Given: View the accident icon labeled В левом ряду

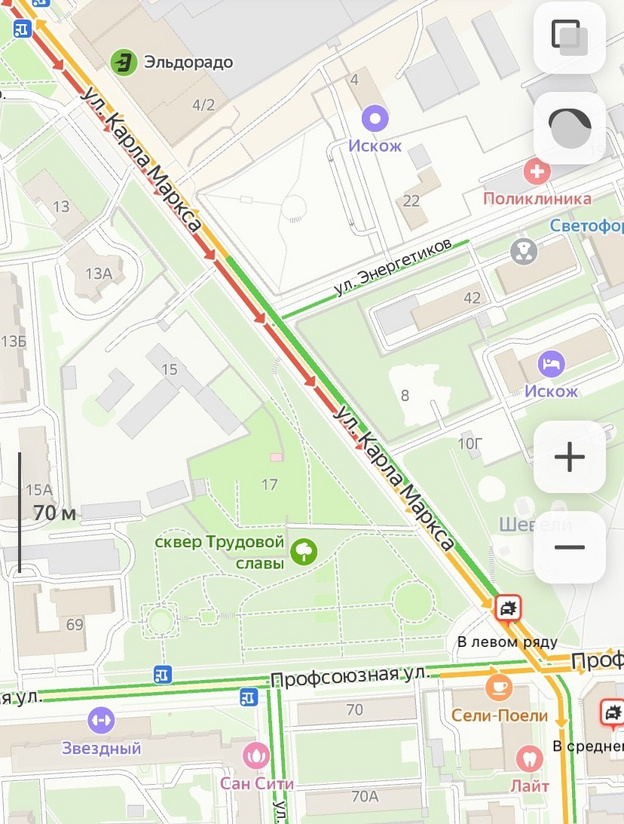Looking at the screenshot, I should 508,606.
